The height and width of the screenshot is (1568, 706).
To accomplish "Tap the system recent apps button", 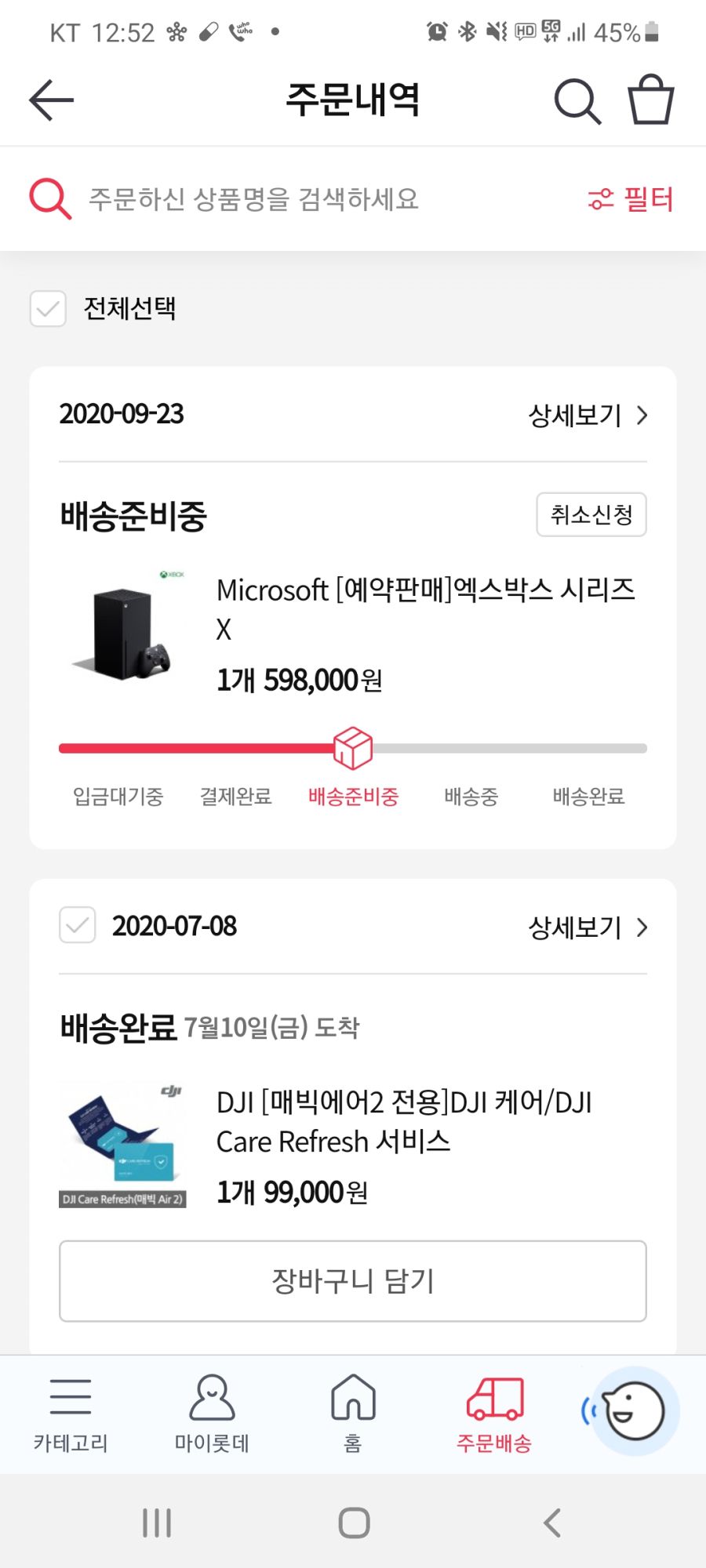I will (157, 1523).
